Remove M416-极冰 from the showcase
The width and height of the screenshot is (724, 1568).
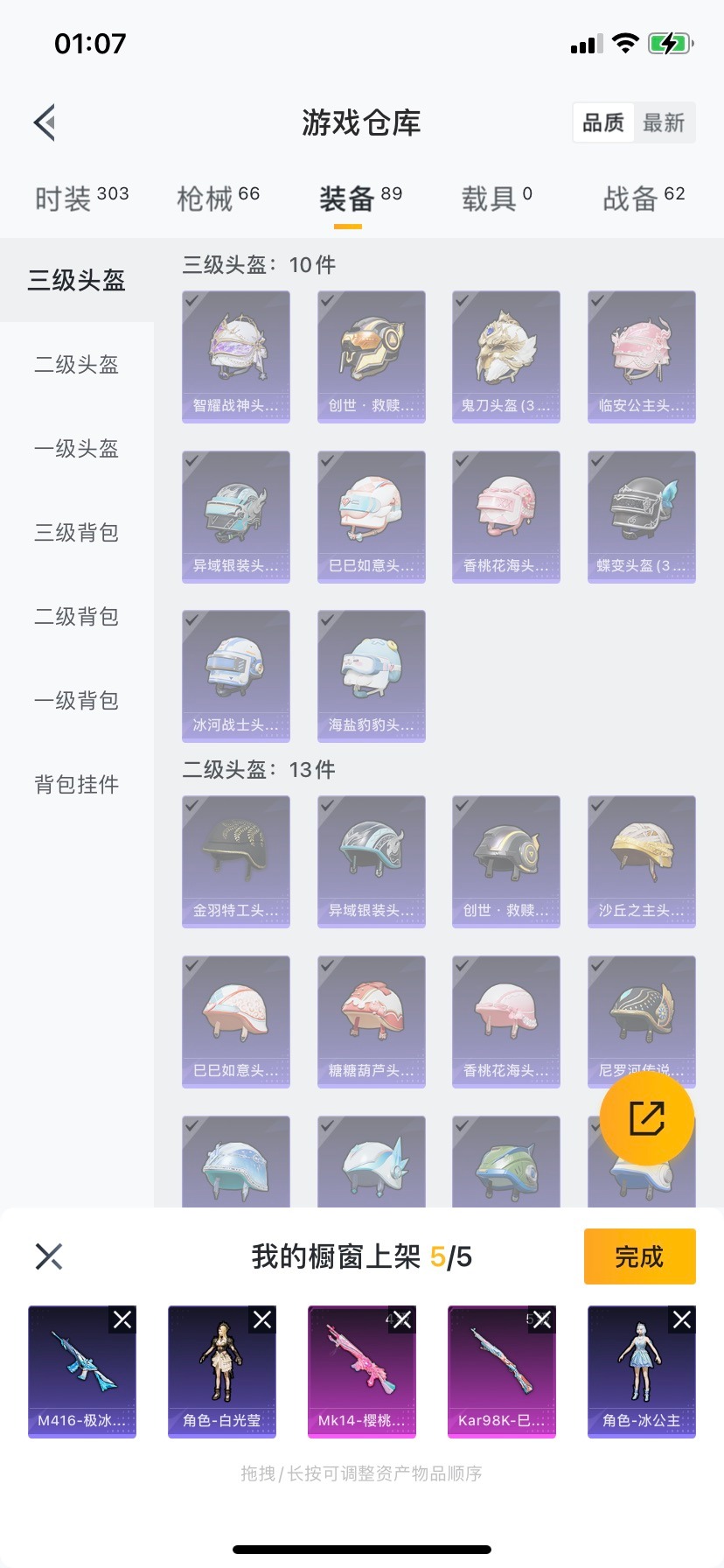click(122, 1319)
